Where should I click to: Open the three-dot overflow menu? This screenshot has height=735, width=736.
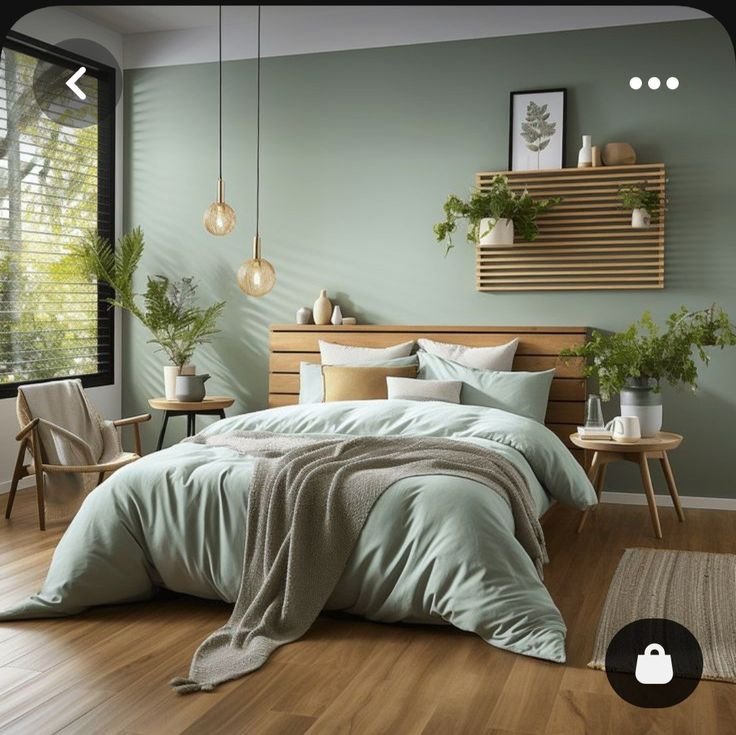click(x=654, y=83)
